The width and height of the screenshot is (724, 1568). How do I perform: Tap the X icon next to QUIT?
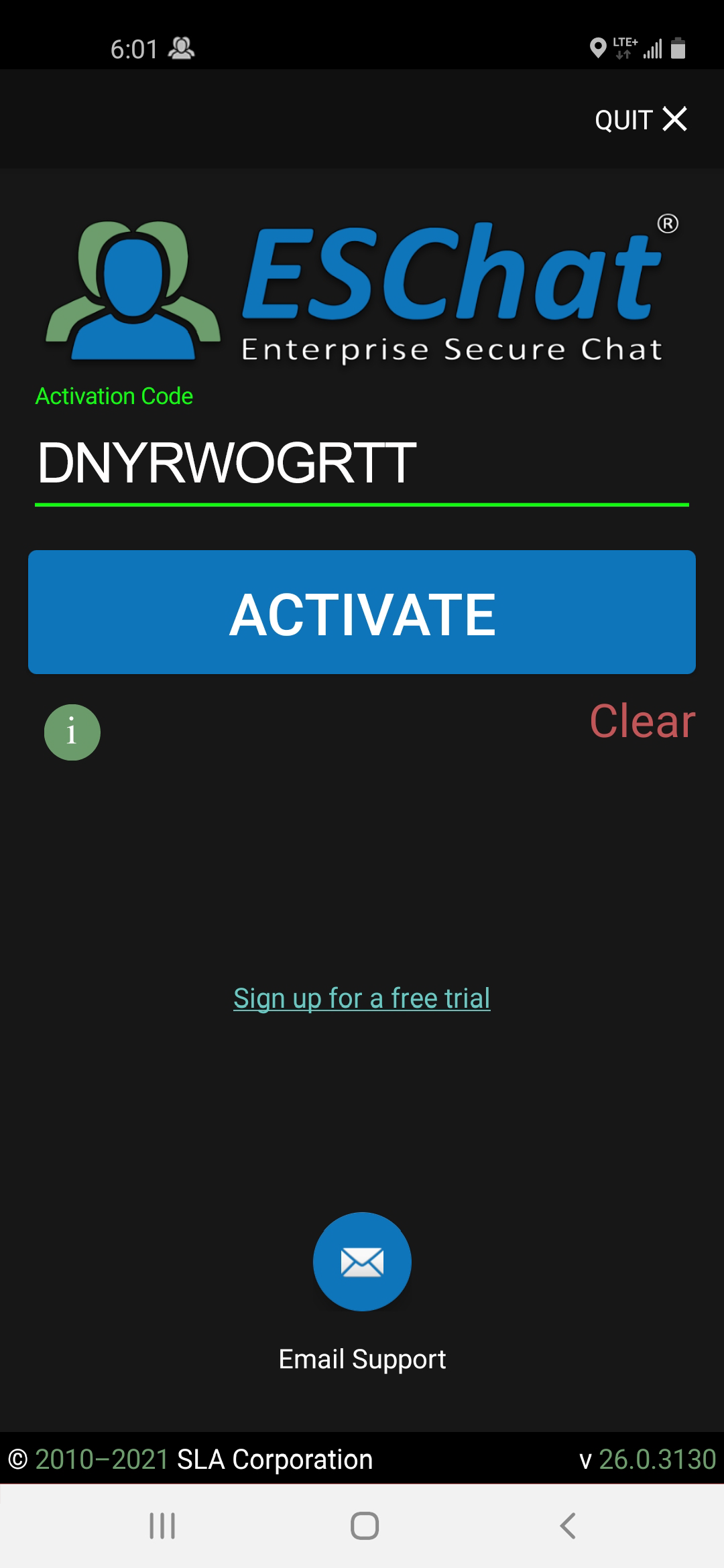coord(674,120)
